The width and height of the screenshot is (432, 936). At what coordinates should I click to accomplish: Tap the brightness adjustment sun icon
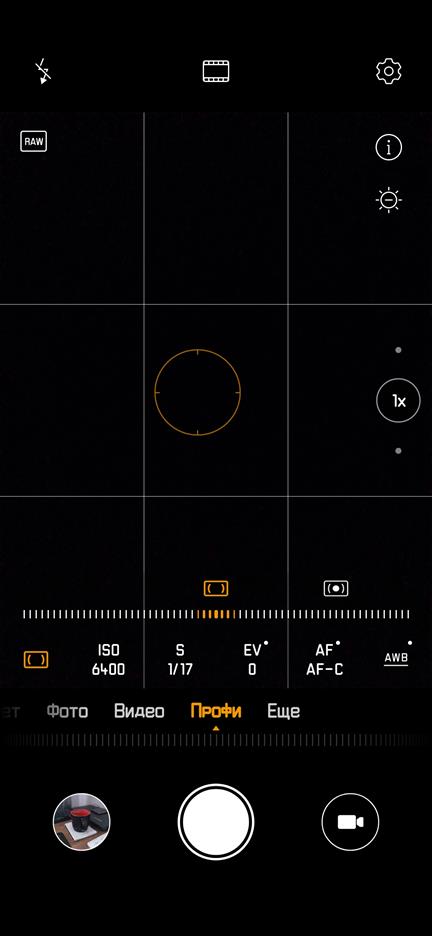(x=388, y=200)
